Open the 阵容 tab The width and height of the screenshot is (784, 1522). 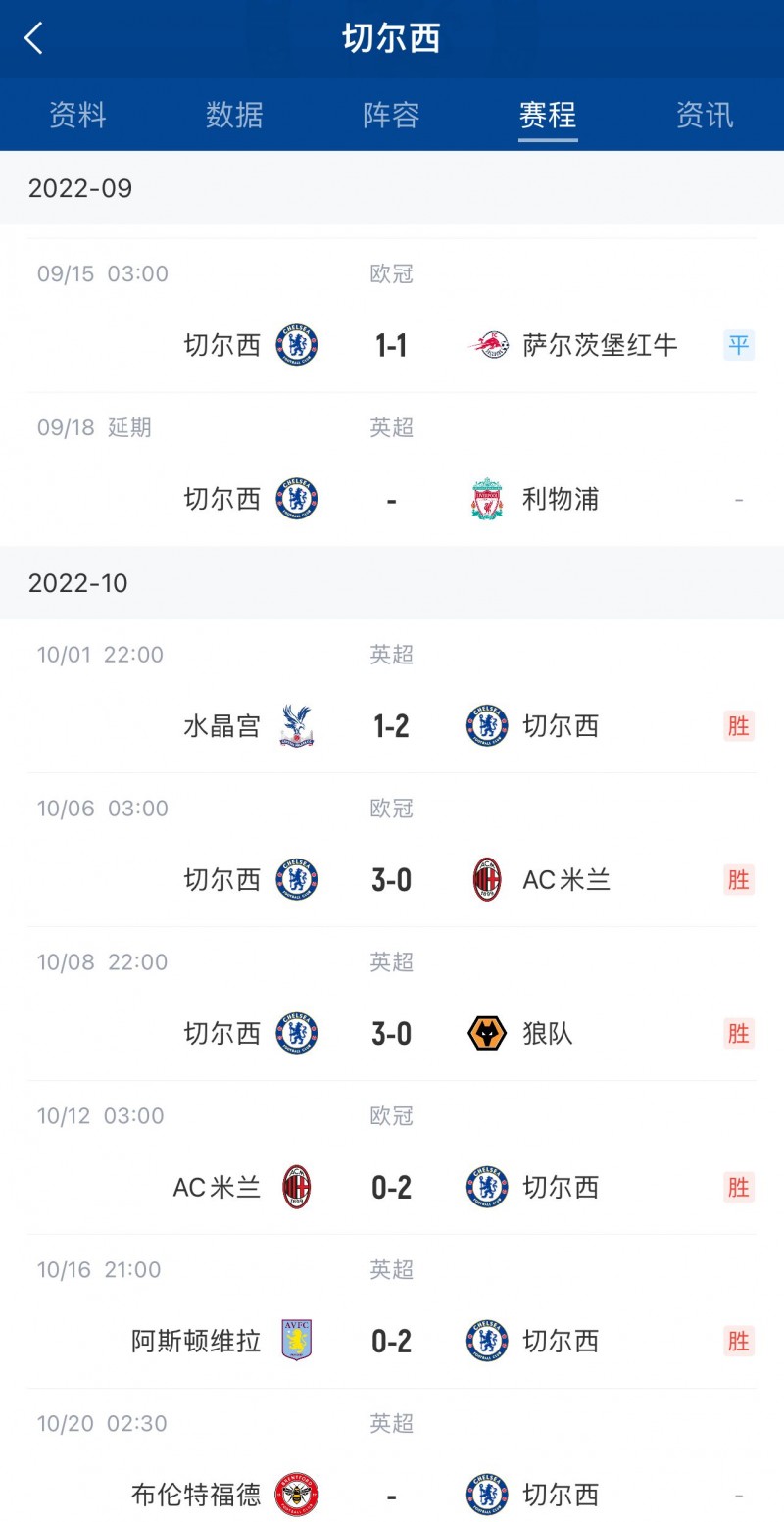(391, 115)
